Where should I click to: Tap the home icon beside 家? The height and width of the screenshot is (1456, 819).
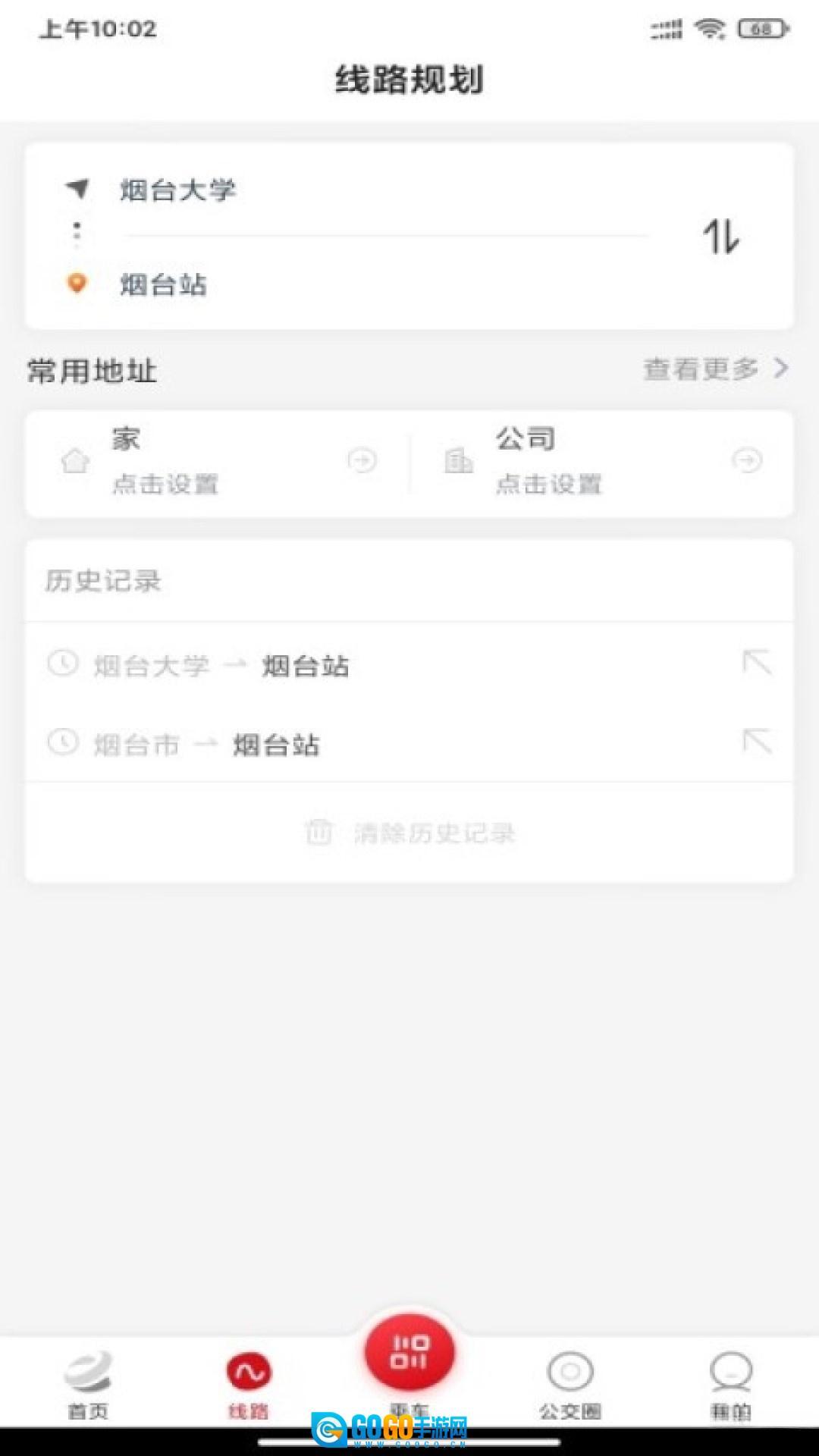coord(74,461)
